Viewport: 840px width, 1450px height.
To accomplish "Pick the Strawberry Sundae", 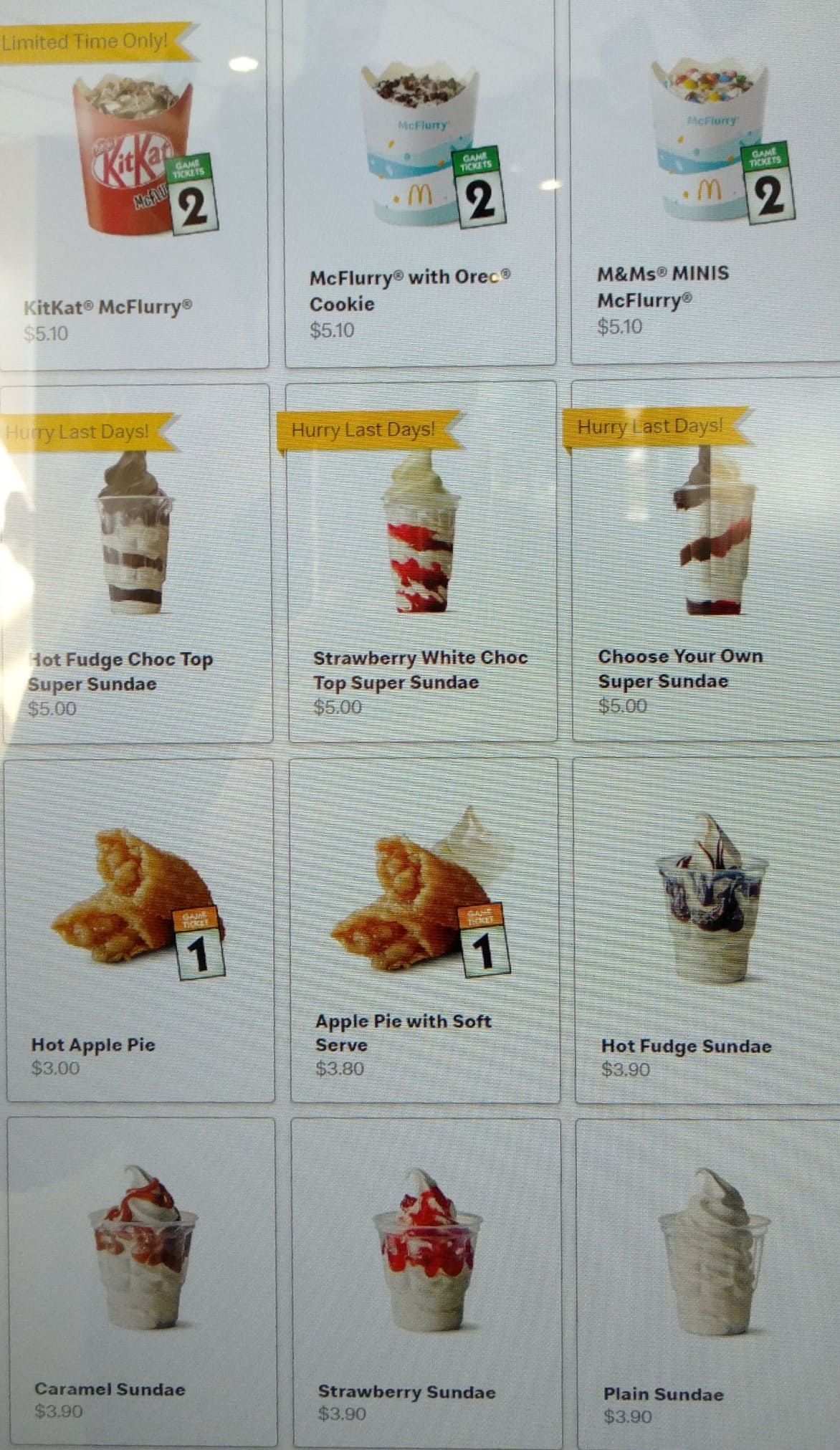I will 426,1284.
